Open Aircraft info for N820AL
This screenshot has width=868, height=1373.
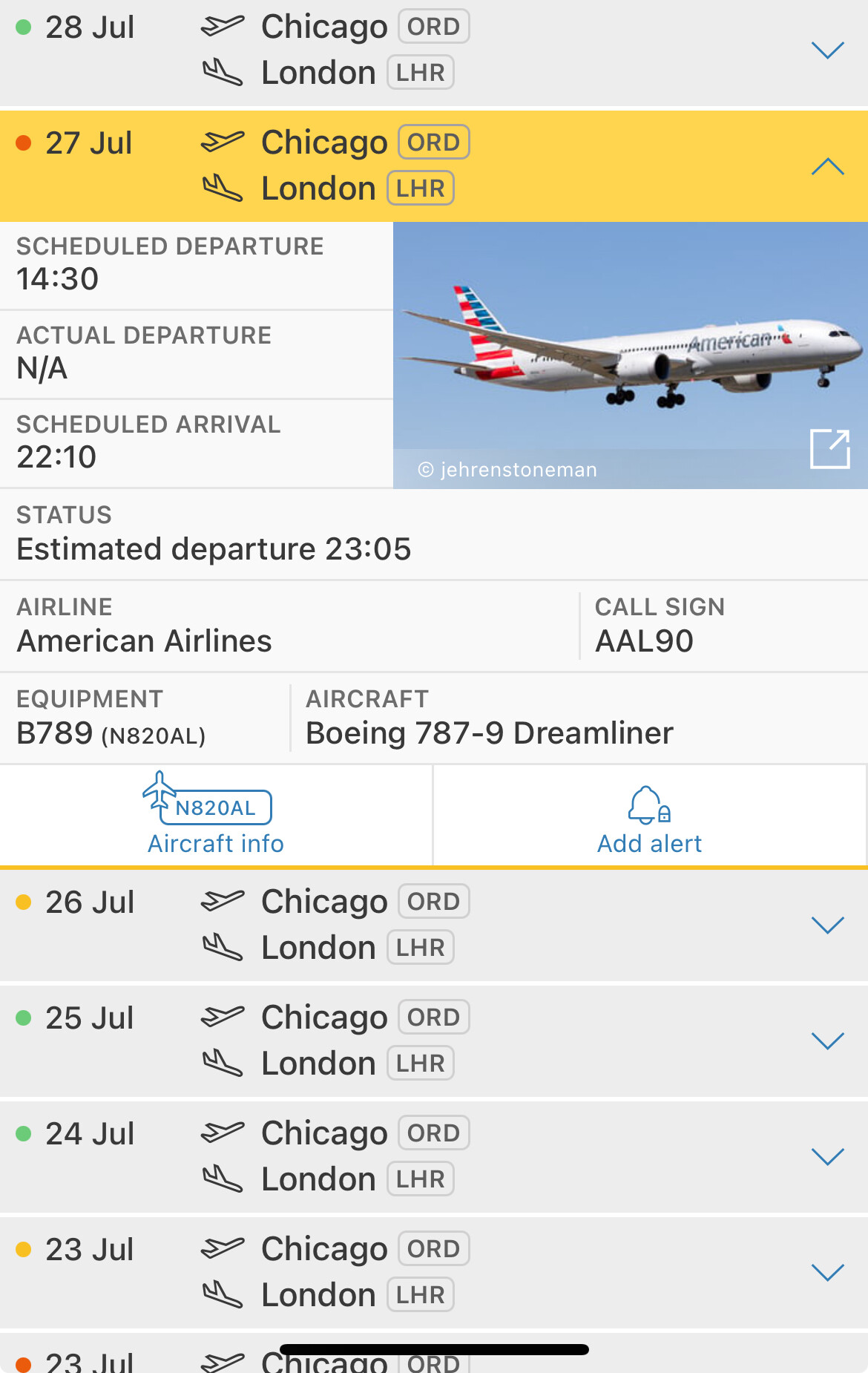click(x=215, y=815)
